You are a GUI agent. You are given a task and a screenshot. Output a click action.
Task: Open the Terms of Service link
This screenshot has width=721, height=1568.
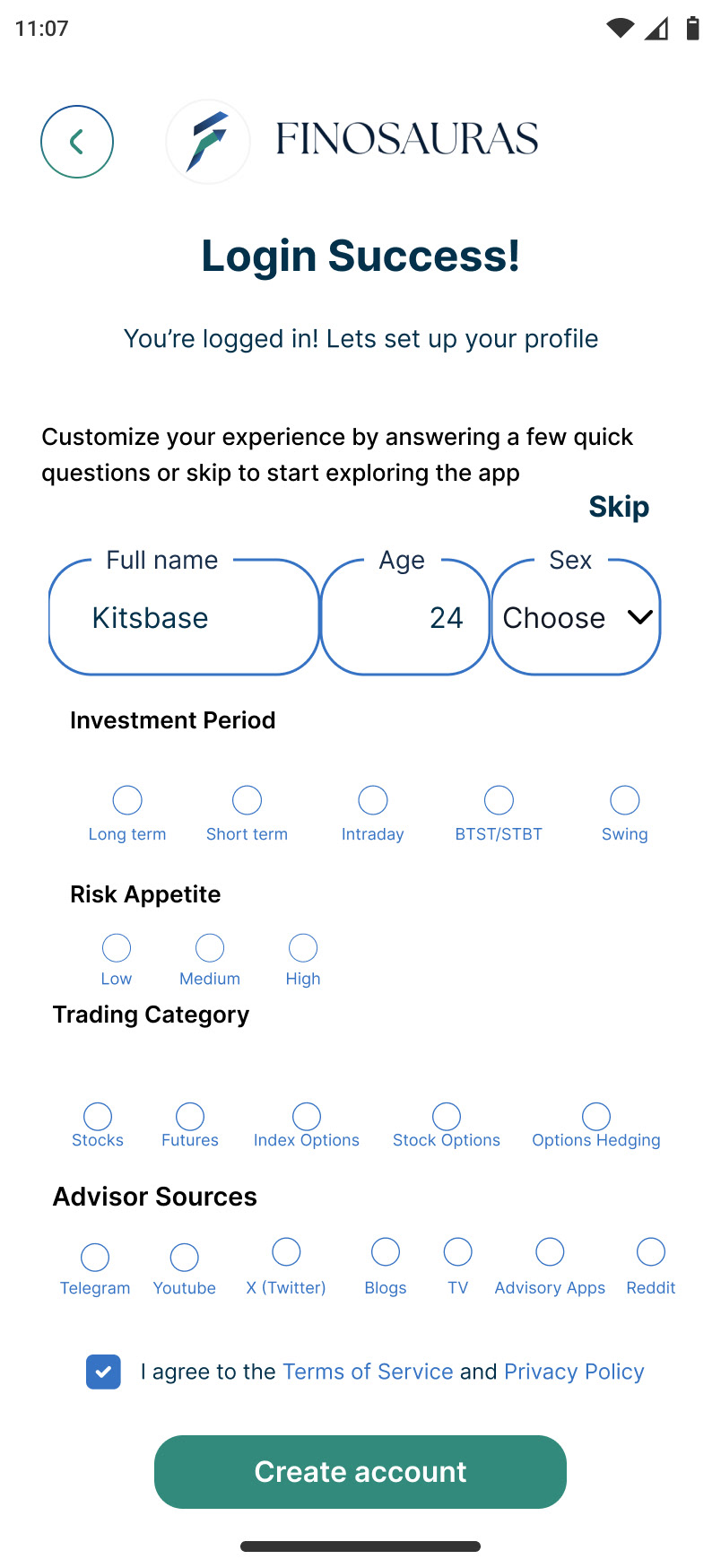(368, 1372)
